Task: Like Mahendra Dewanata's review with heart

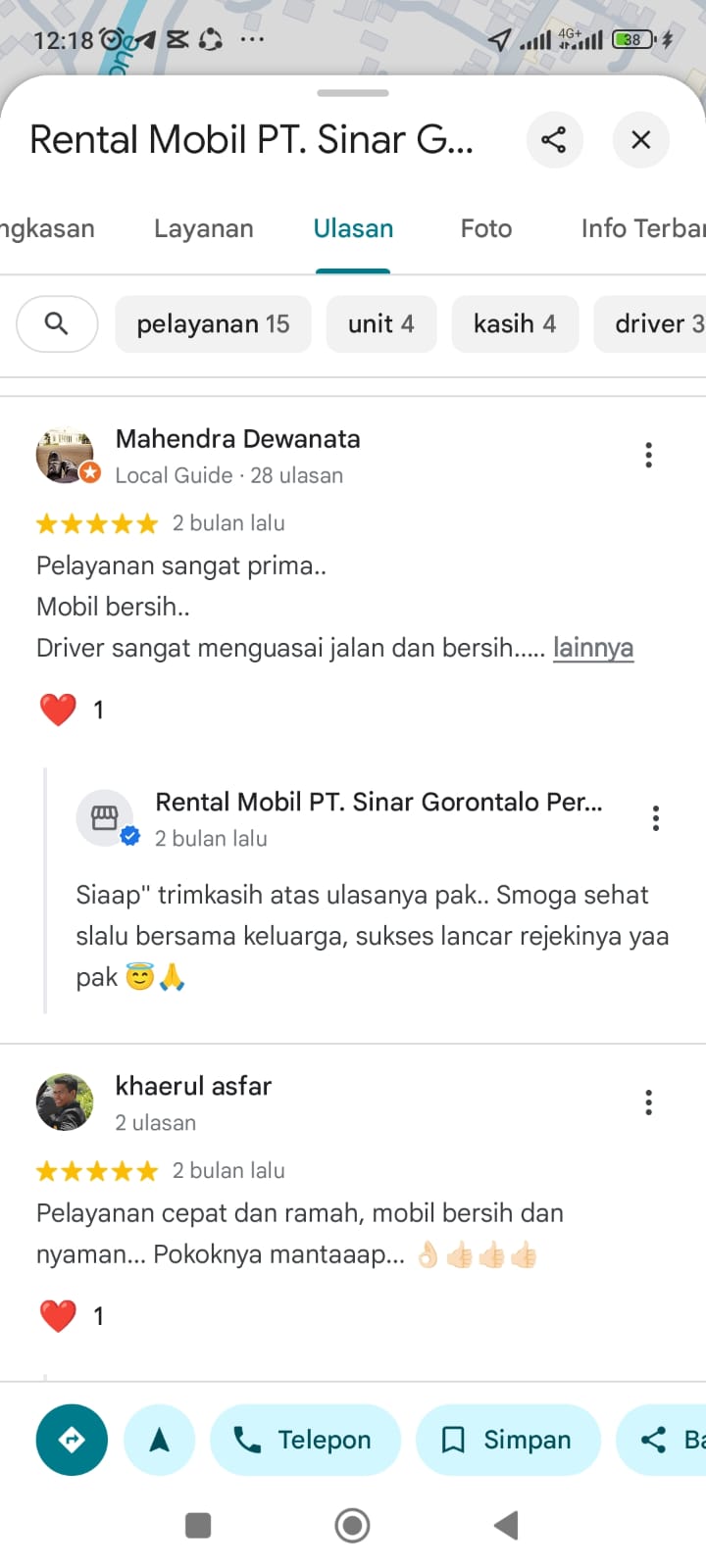Action: point(58,710)
